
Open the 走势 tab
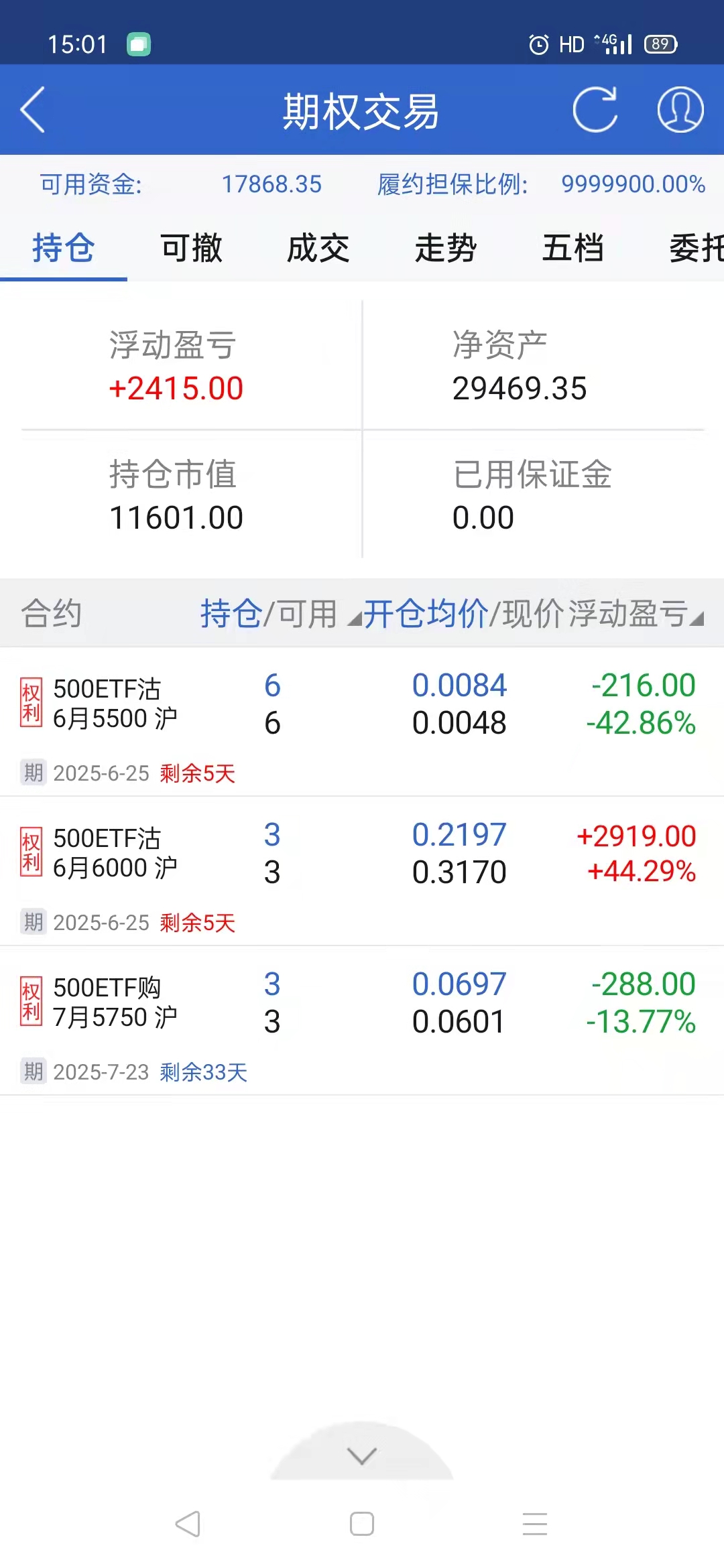coord(446,249)
